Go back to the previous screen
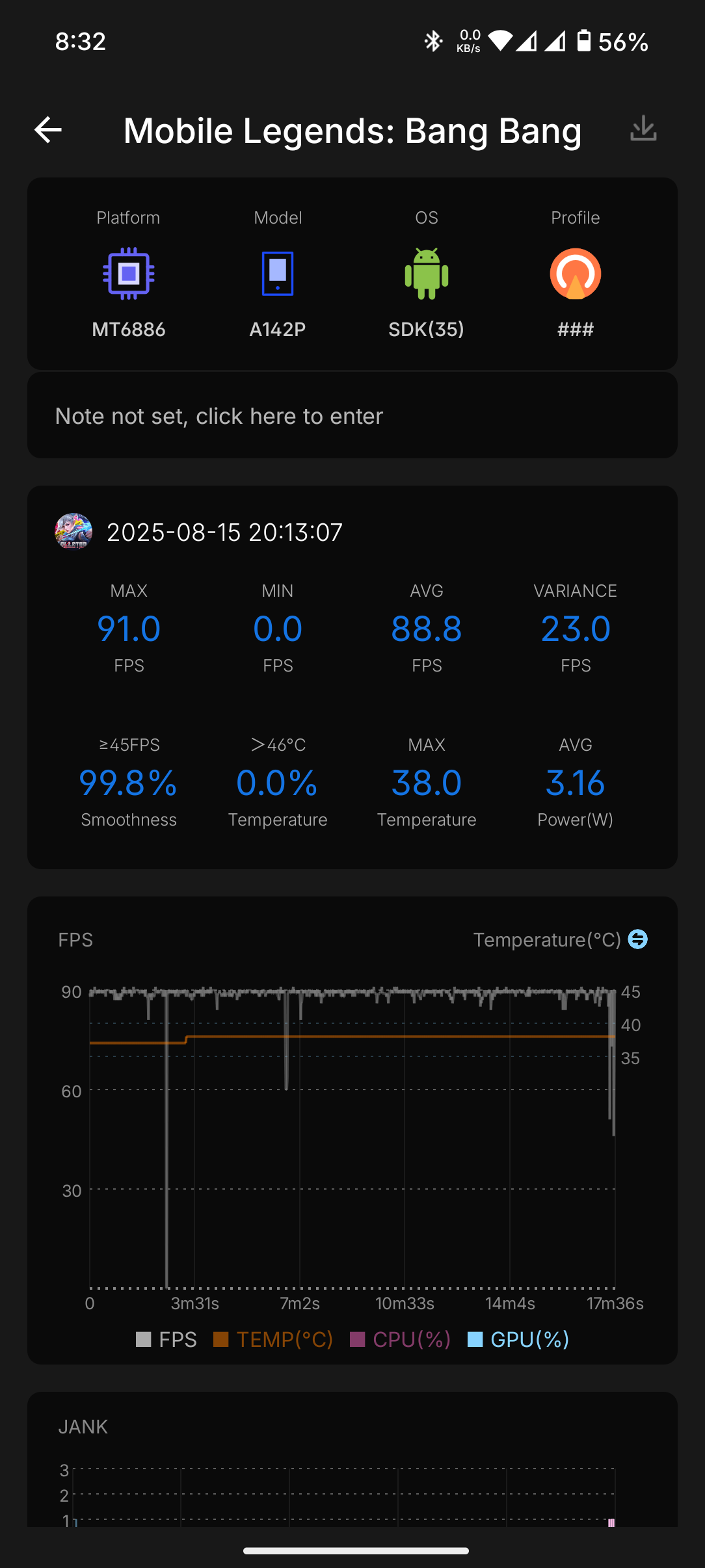The height and width of the screenshot is (1568, 705). coord(48,130)
